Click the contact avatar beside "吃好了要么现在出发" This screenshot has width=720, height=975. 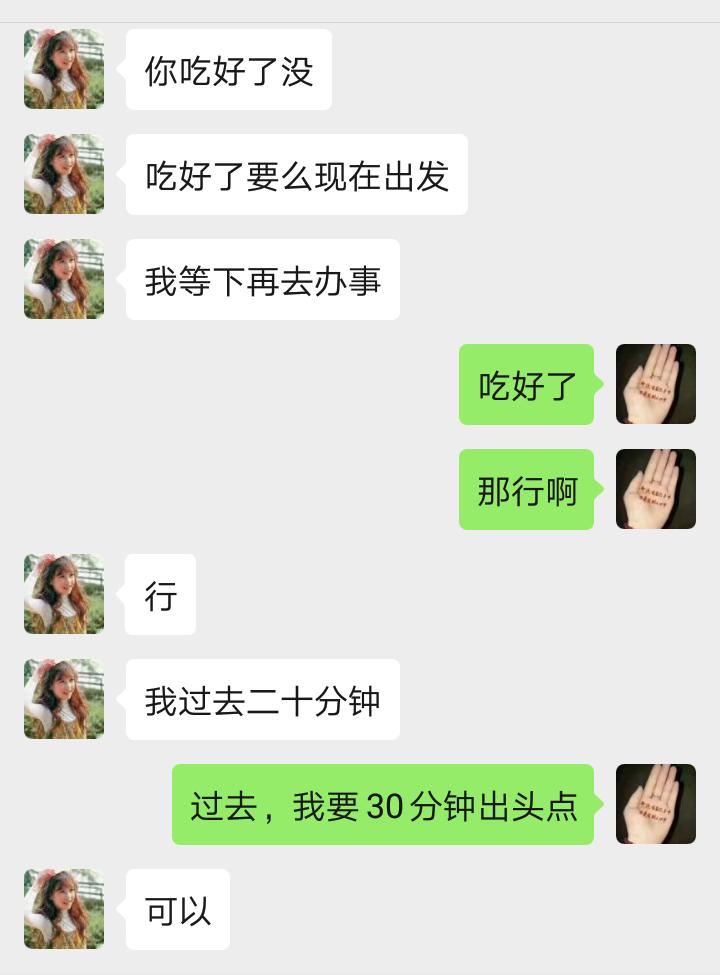pyautogui.click(x=63, y=173)
